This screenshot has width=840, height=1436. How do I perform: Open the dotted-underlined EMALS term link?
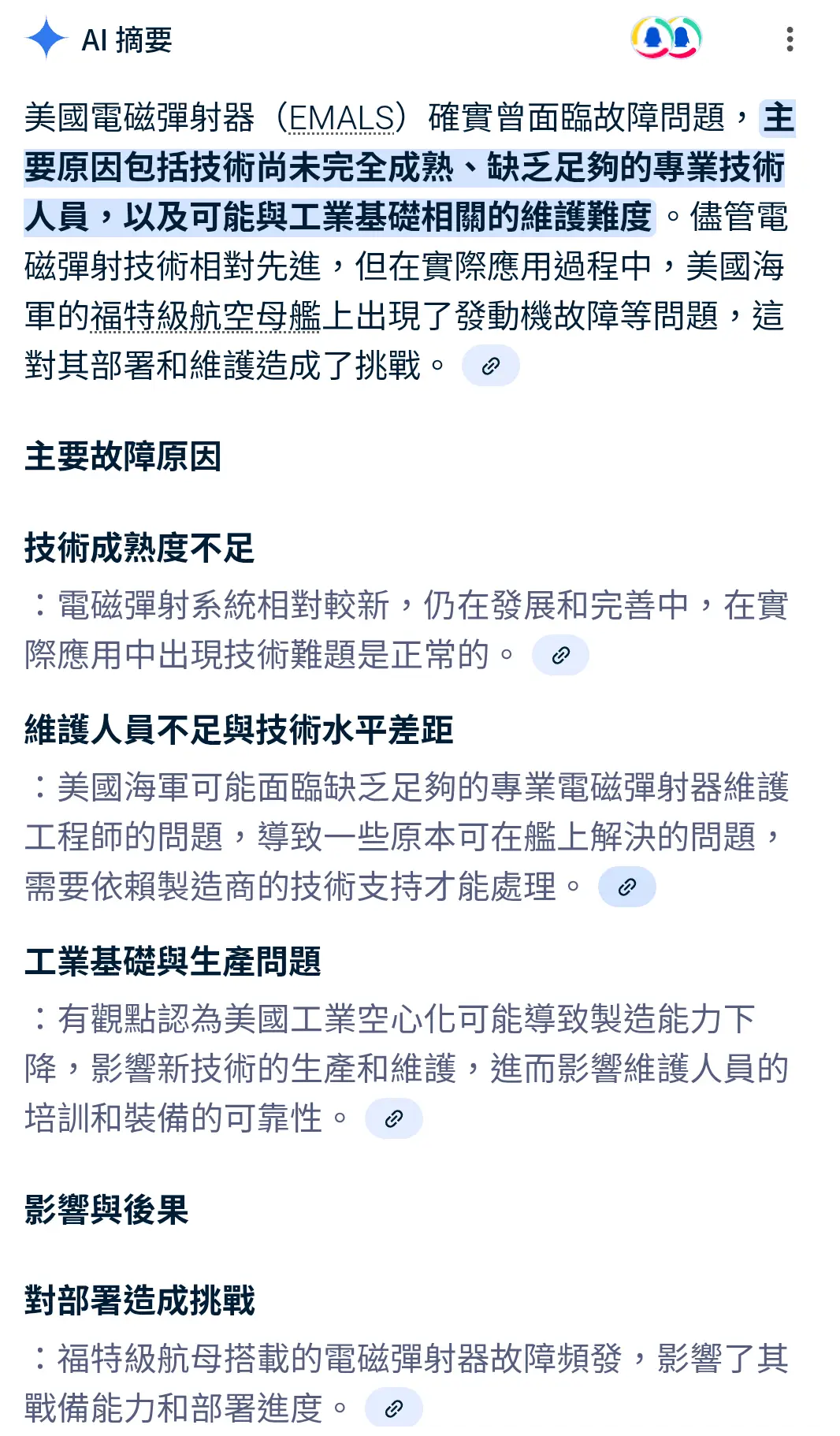[340, 119]
